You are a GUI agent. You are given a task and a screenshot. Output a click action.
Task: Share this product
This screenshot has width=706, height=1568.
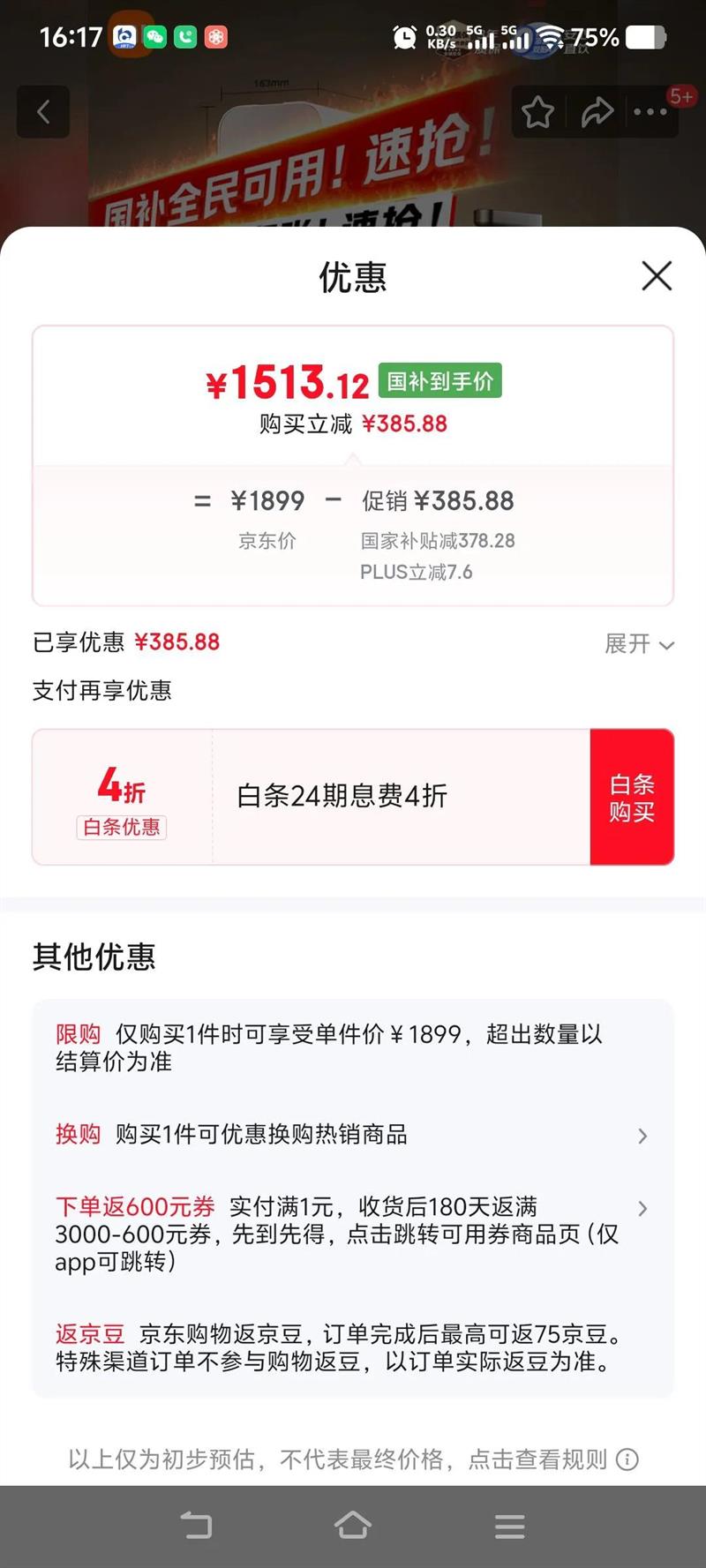(597, 112)
